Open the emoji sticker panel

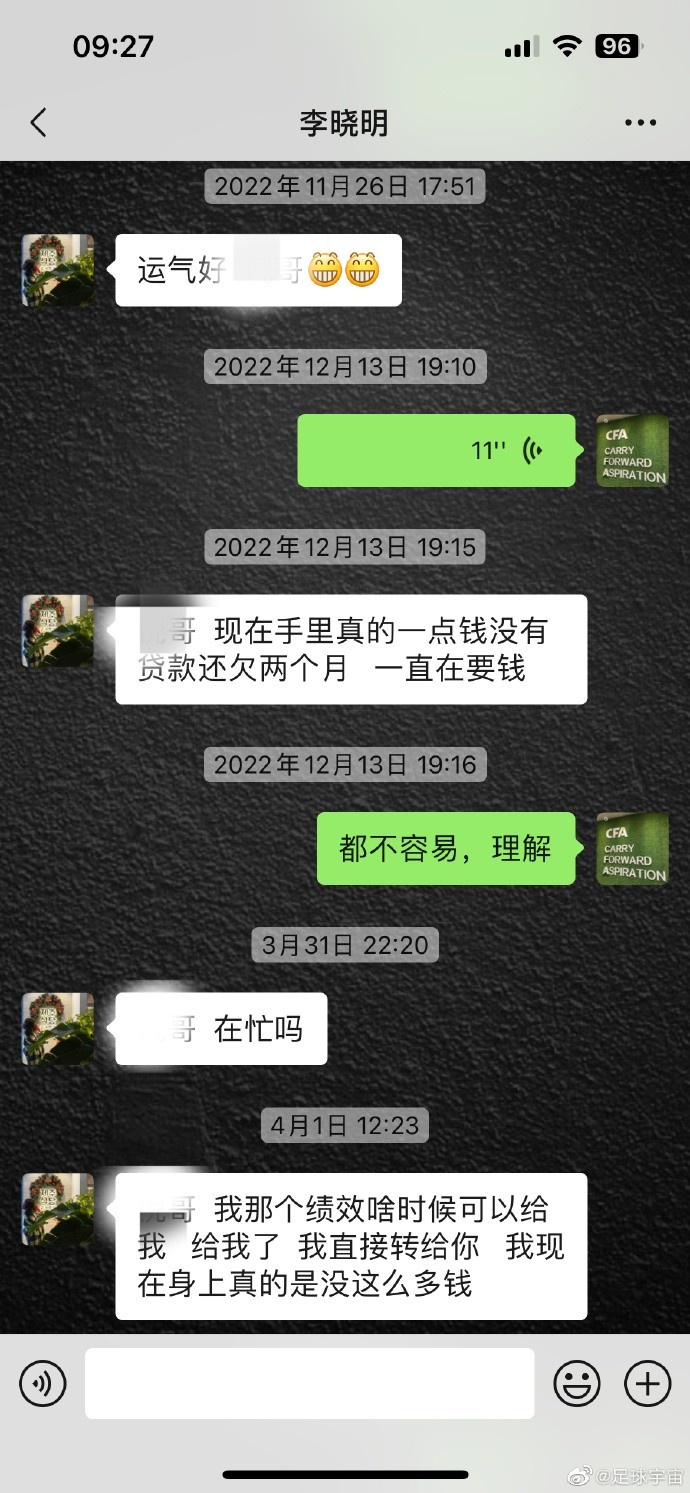(577, 1384)
